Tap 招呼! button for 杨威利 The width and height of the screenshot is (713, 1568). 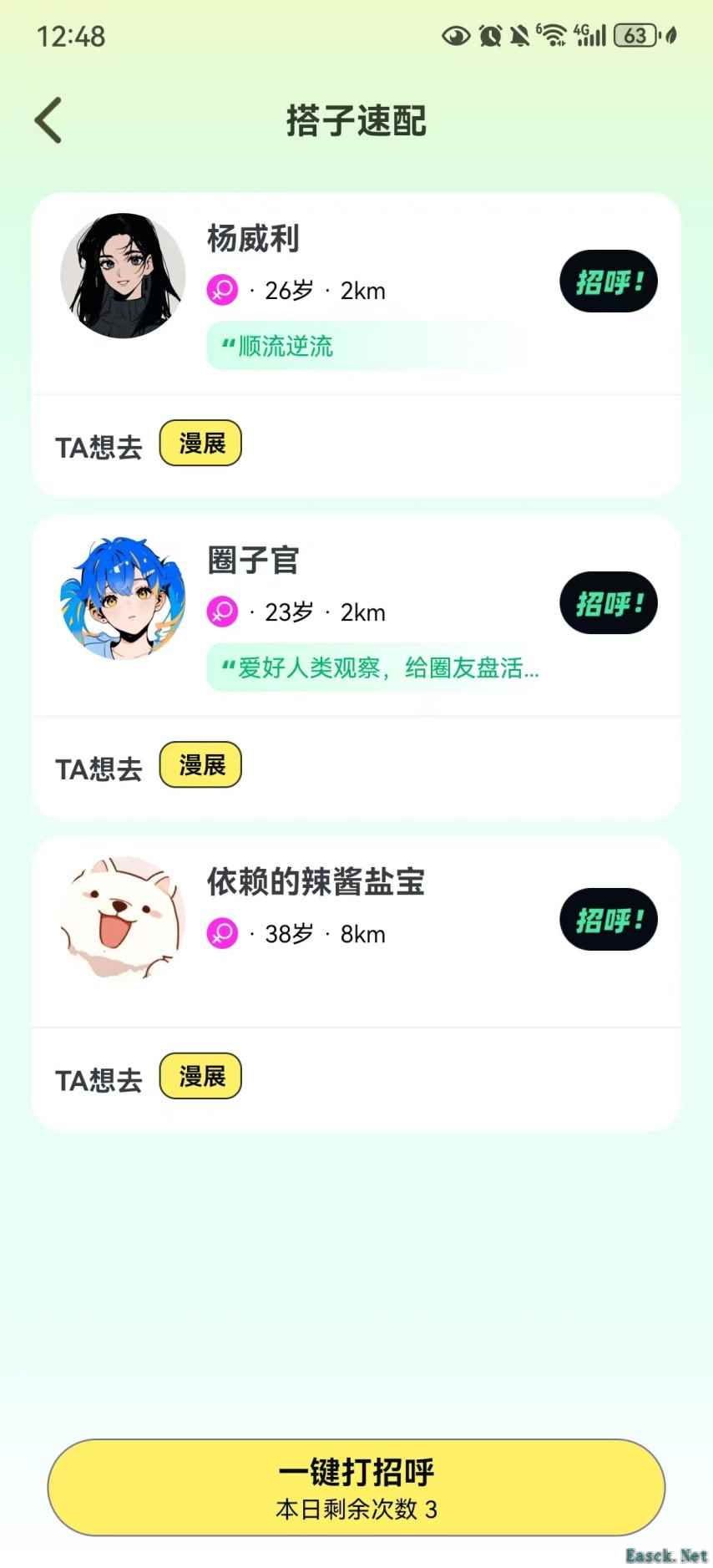pos(608,282)
